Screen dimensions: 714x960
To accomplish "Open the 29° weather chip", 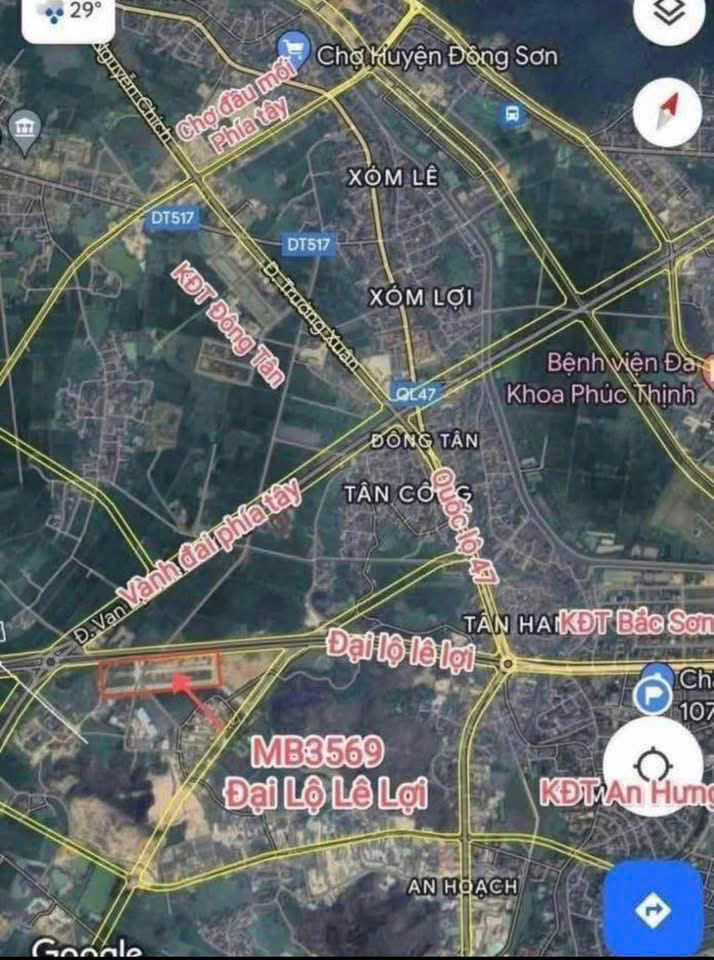I will click(x=68, y=14).
